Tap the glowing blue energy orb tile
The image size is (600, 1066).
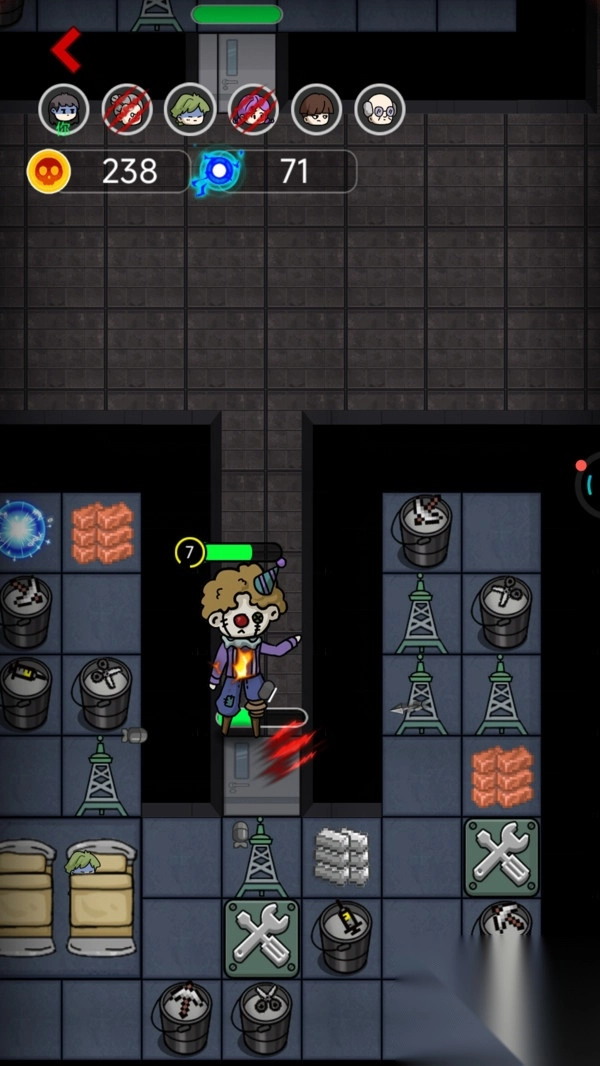22,530
